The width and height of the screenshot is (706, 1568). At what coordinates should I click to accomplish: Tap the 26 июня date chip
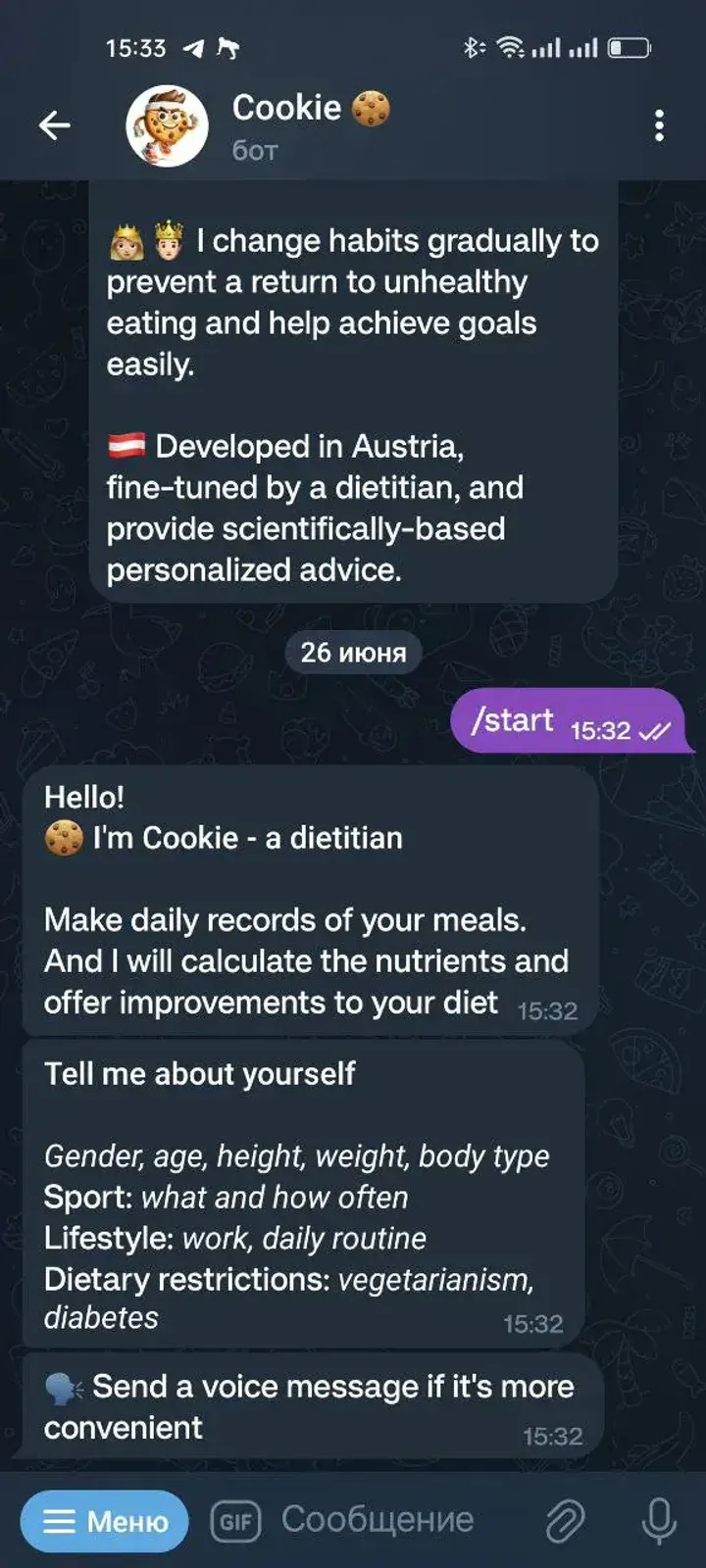353,652
